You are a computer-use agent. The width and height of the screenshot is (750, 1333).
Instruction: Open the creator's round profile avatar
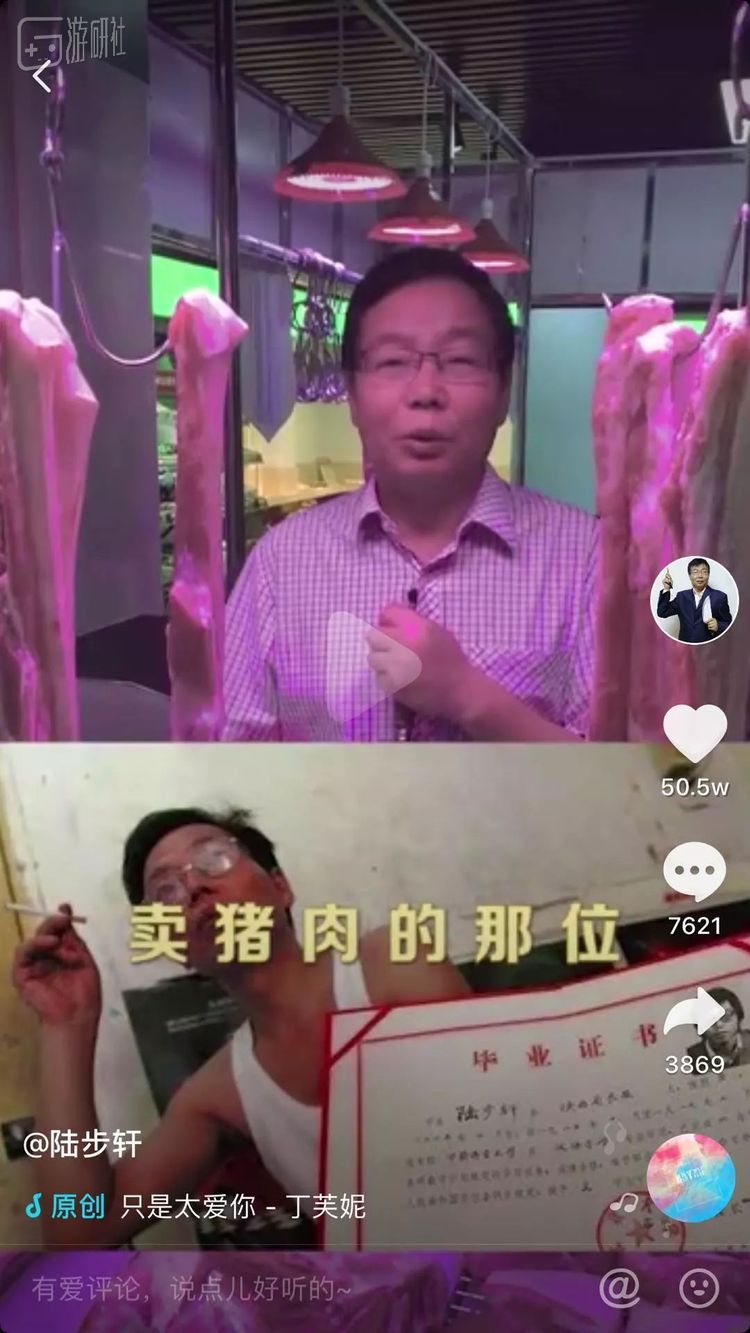(694, 600)
